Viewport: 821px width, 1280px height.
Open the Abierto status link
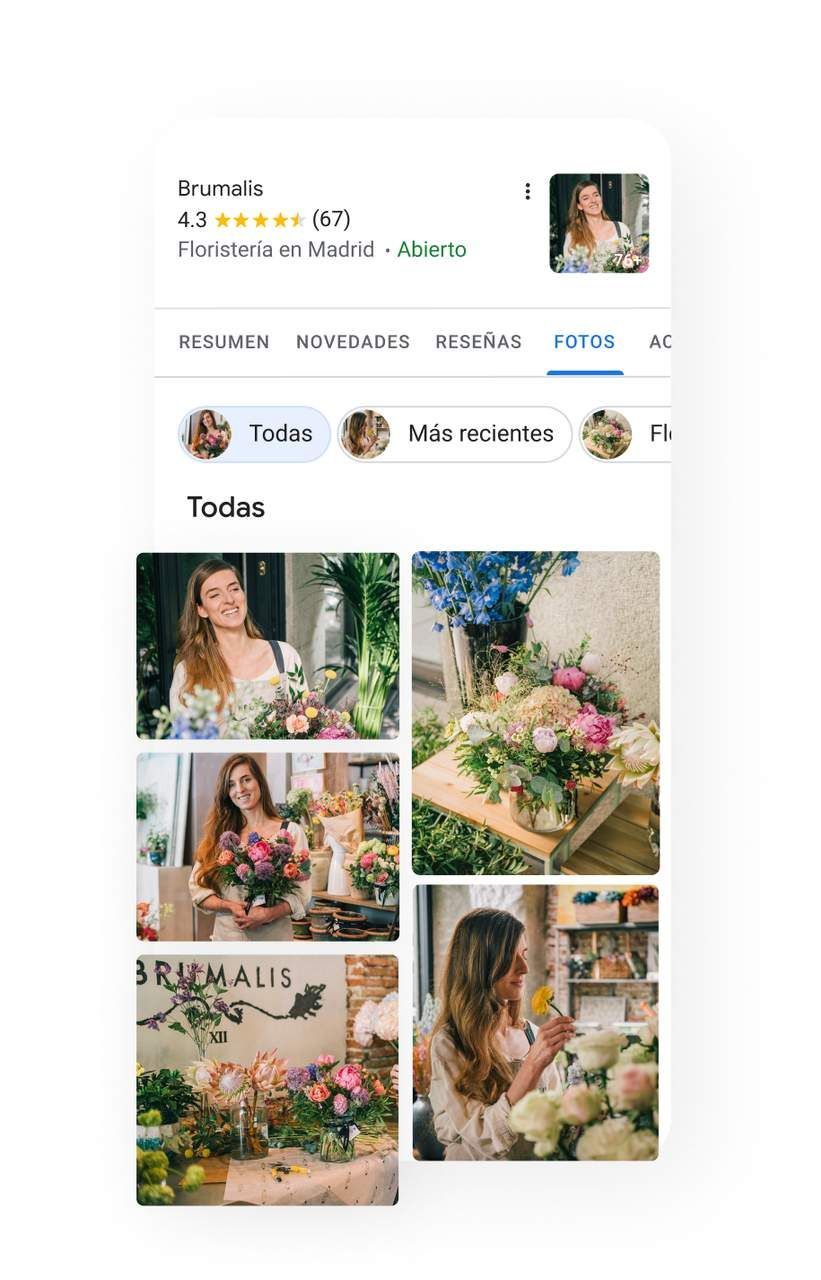[432, 249]
